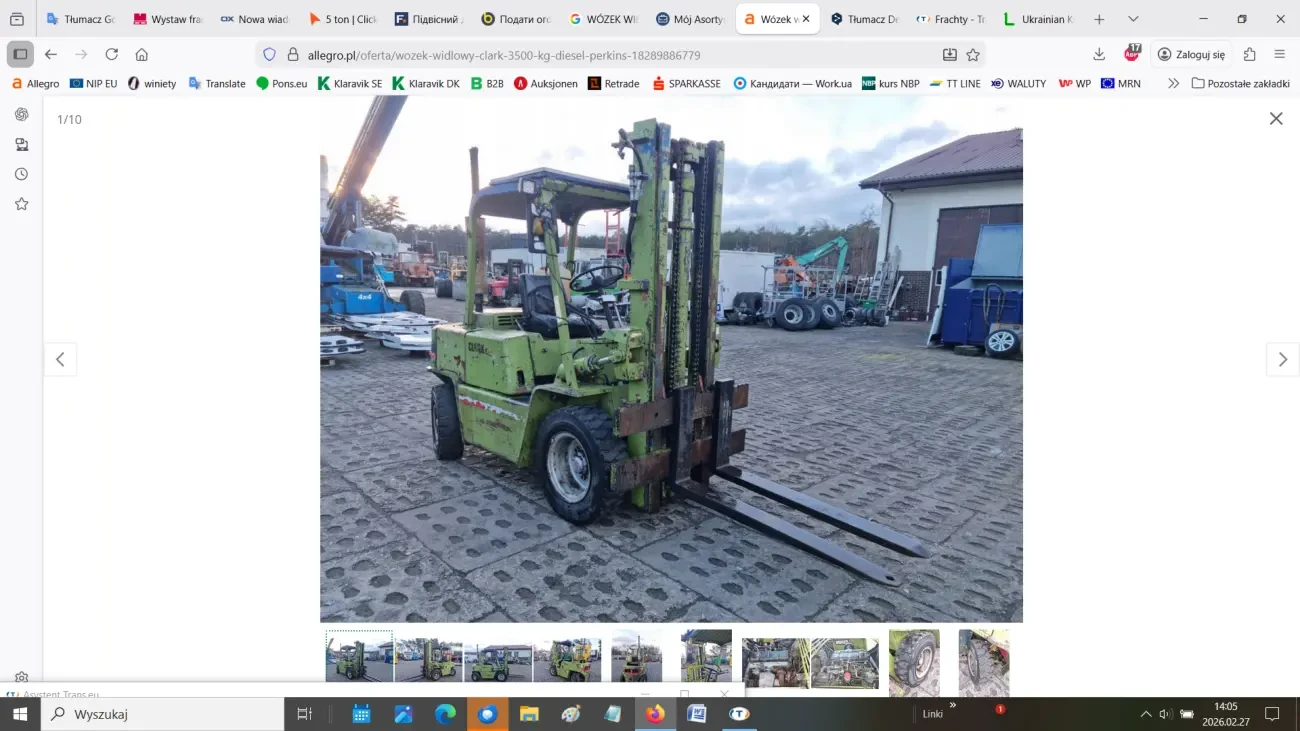Open the Klaravik SE bookmark
This screenshot has width=1300, height=731.
(x=350, y=84)
